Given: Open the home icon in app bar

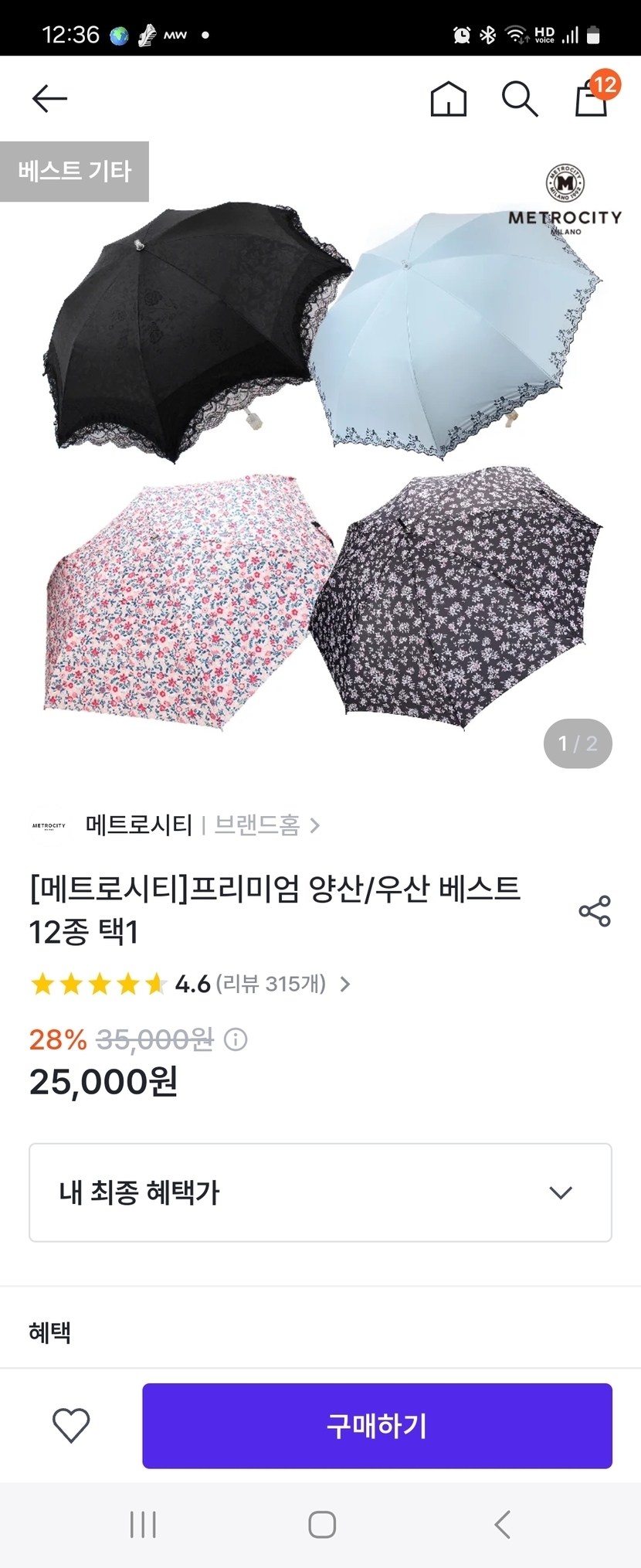Looking at the screenshot, I should [x=448, y=99].
